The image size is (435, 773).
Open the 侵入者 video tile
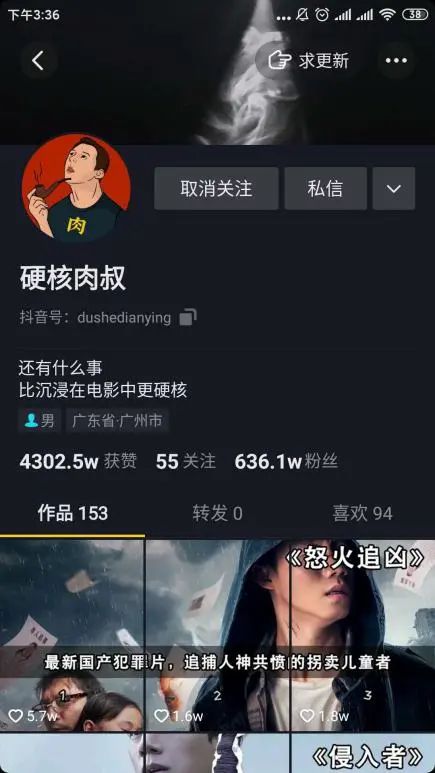(363, 754)
